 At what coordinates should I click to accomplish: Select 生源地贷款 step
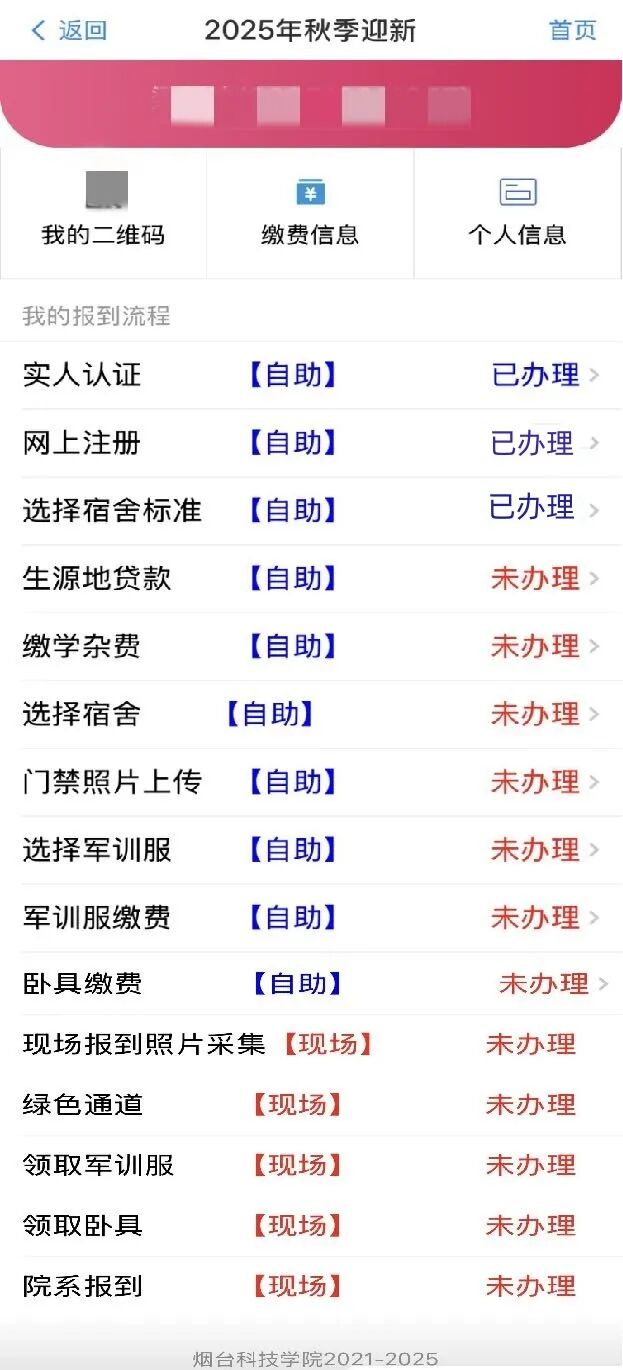coord(311,578)
